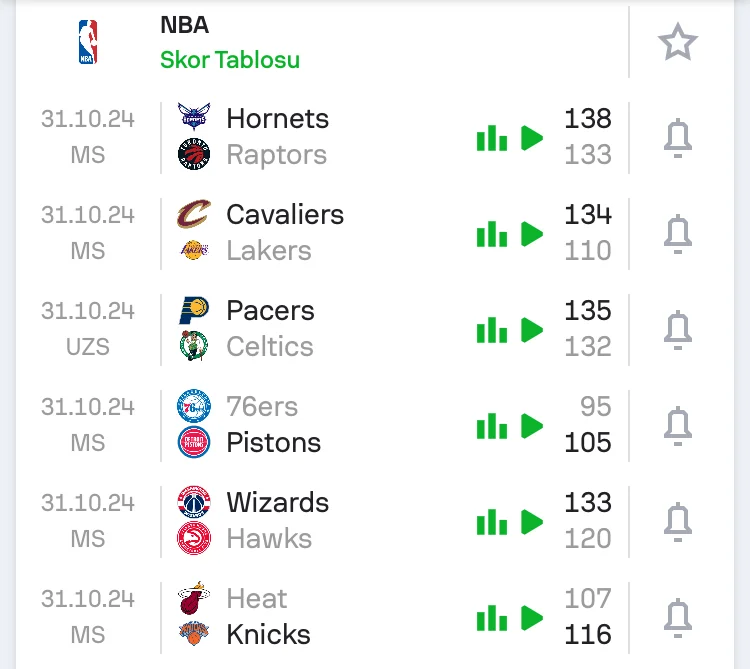Open the Hornets vs Raptors match
The height and width of the screenshot is (669, 750).
coord(300,137)
